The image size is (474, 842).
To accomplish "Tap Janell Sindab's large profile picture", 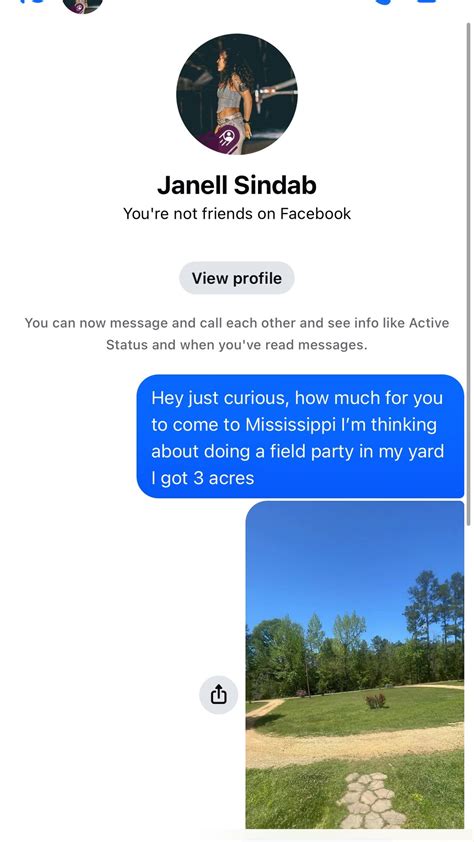I will pyautogui.click(x=237, y=95).
